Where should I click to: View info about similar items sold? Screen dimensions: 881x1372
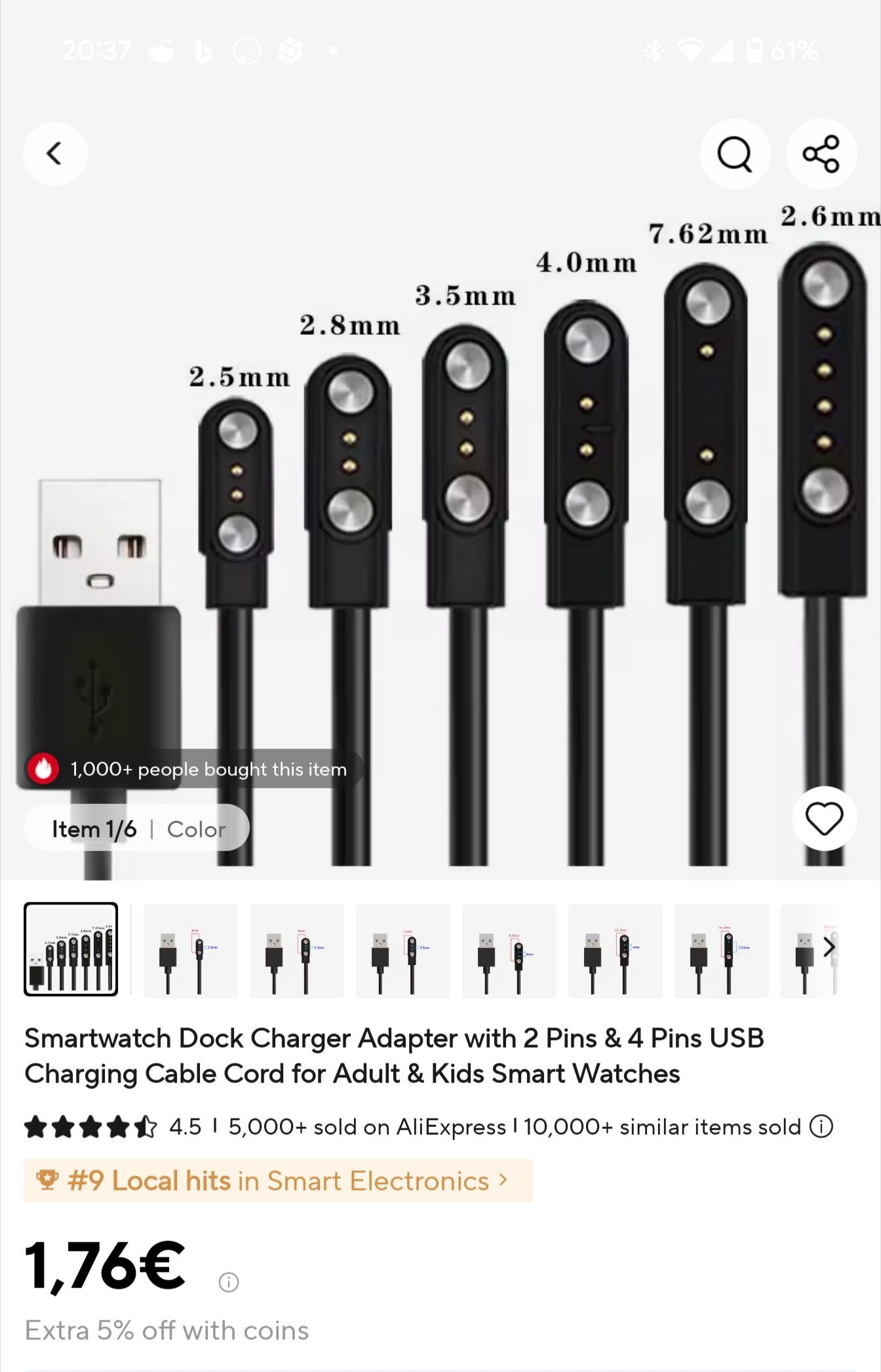click(x=821, y=1127)
